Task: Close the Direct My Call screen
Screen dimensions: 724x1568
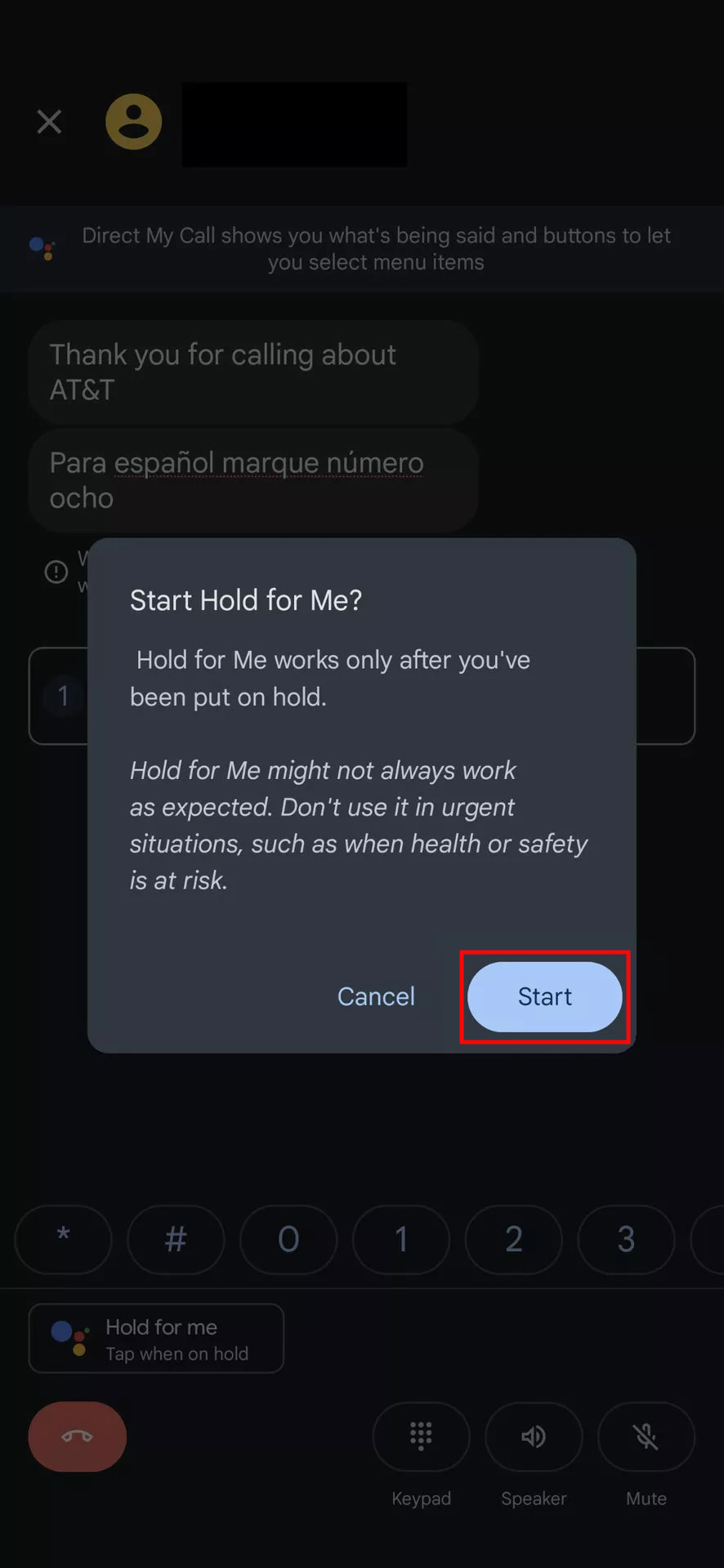Action: (x=49, y=122)
